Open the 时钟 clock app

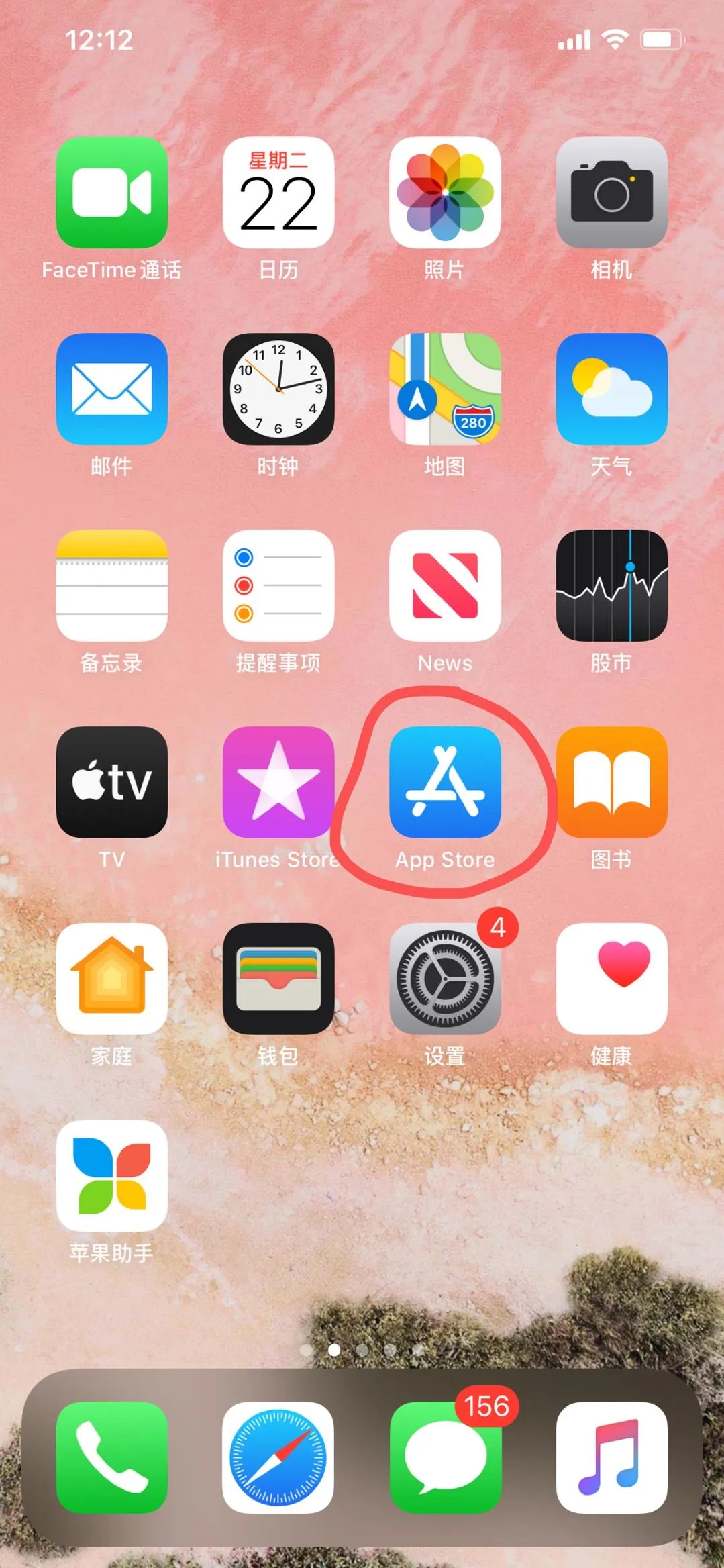[278, 389]
